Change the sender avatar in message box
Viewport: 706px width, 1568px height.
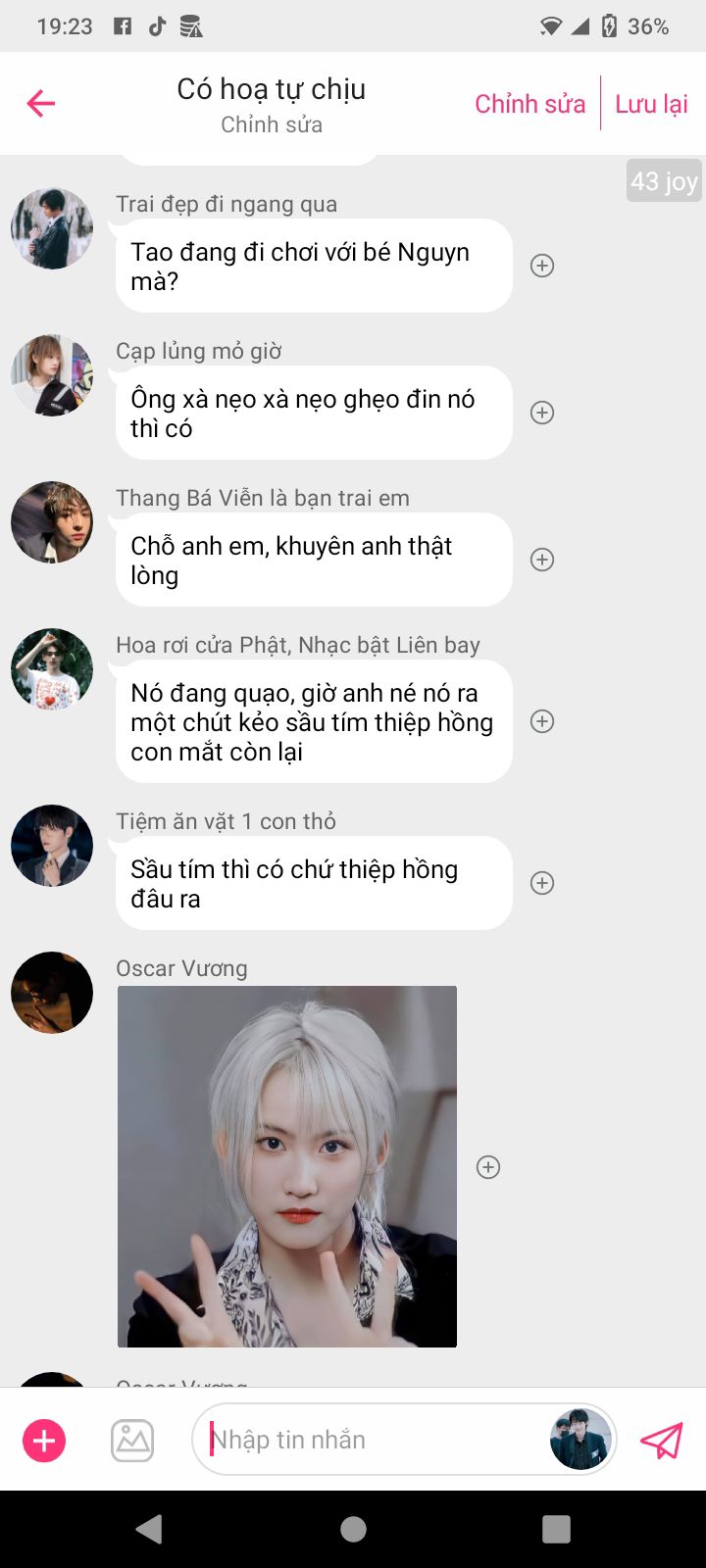(x=580, y=1440)
